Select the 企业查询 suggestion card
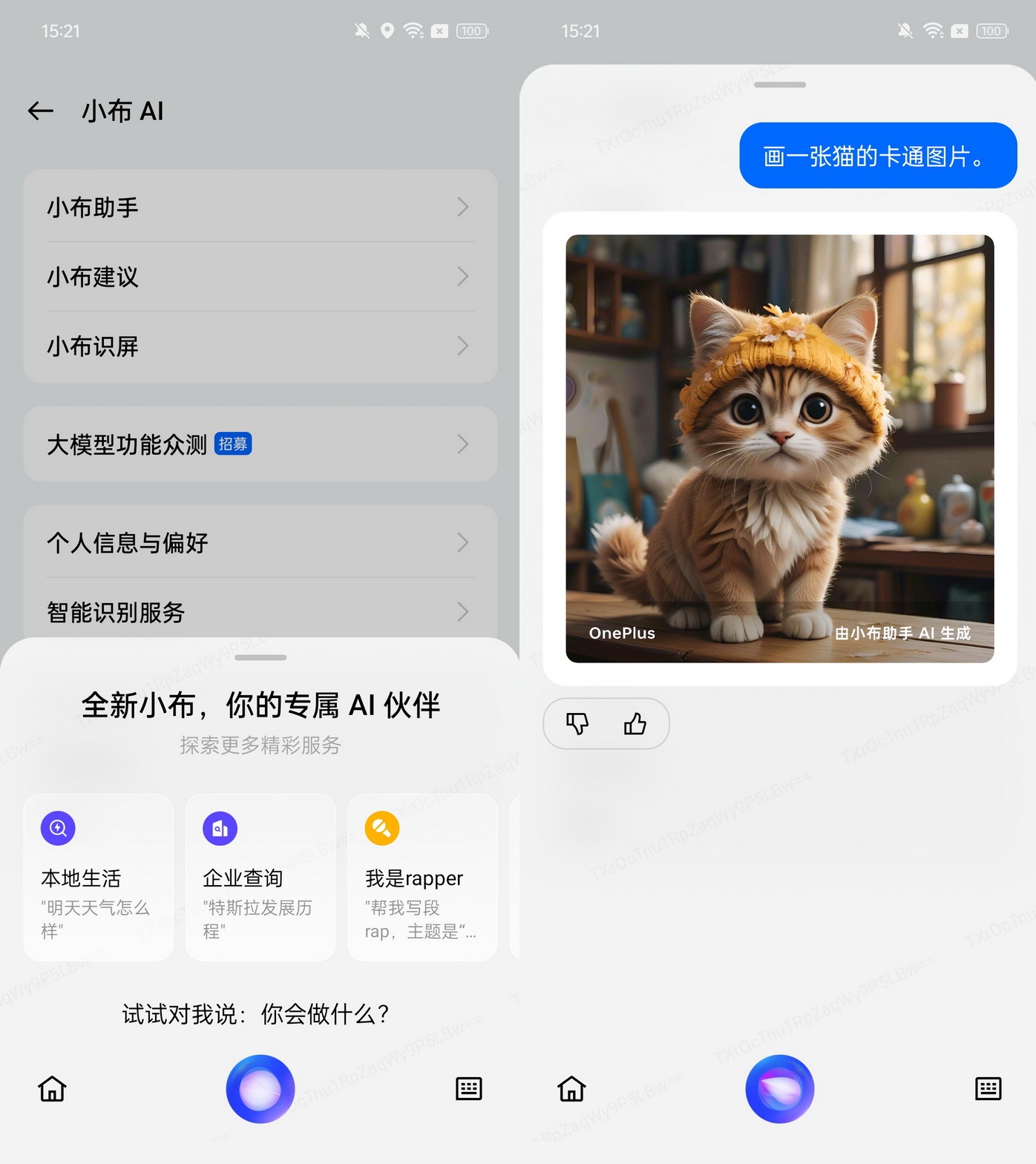Screen dimensions: 1036x1164 [260, 878]
